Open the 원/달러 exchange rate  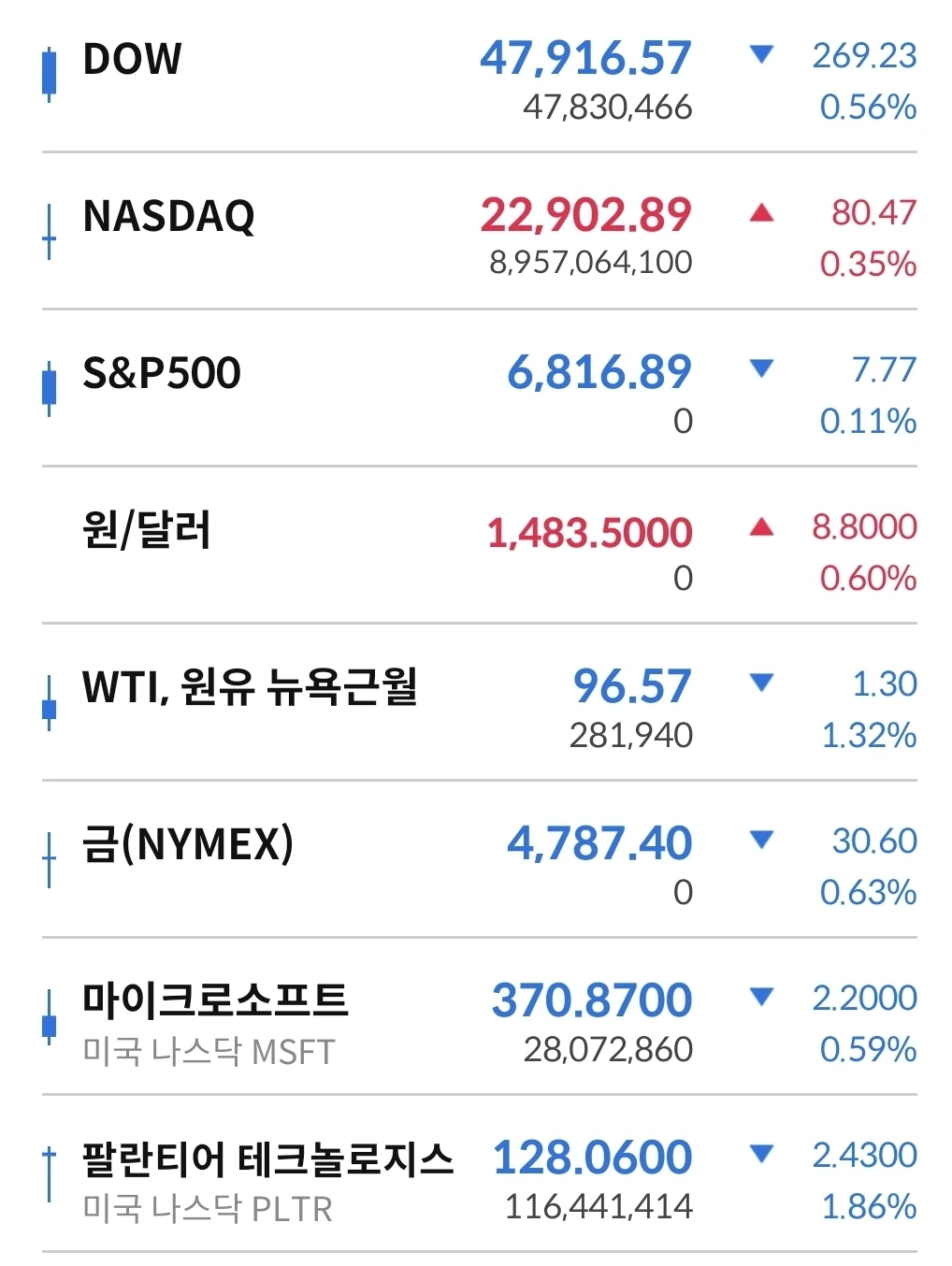(x=147, y=531)
